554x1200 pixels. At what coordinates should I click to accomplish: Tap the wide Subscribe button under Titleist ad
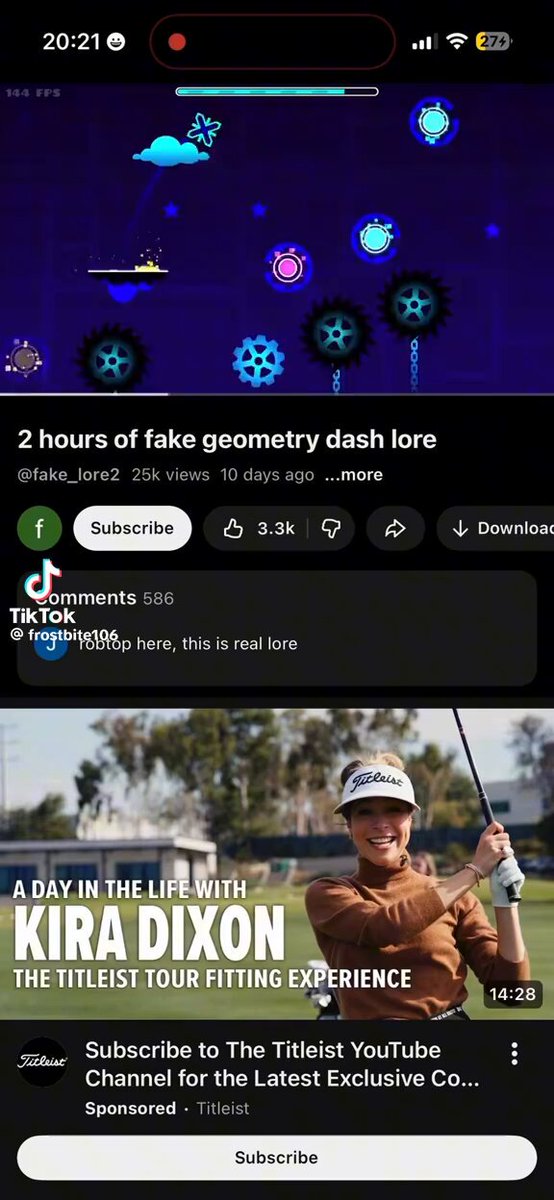coord(277,1157)
